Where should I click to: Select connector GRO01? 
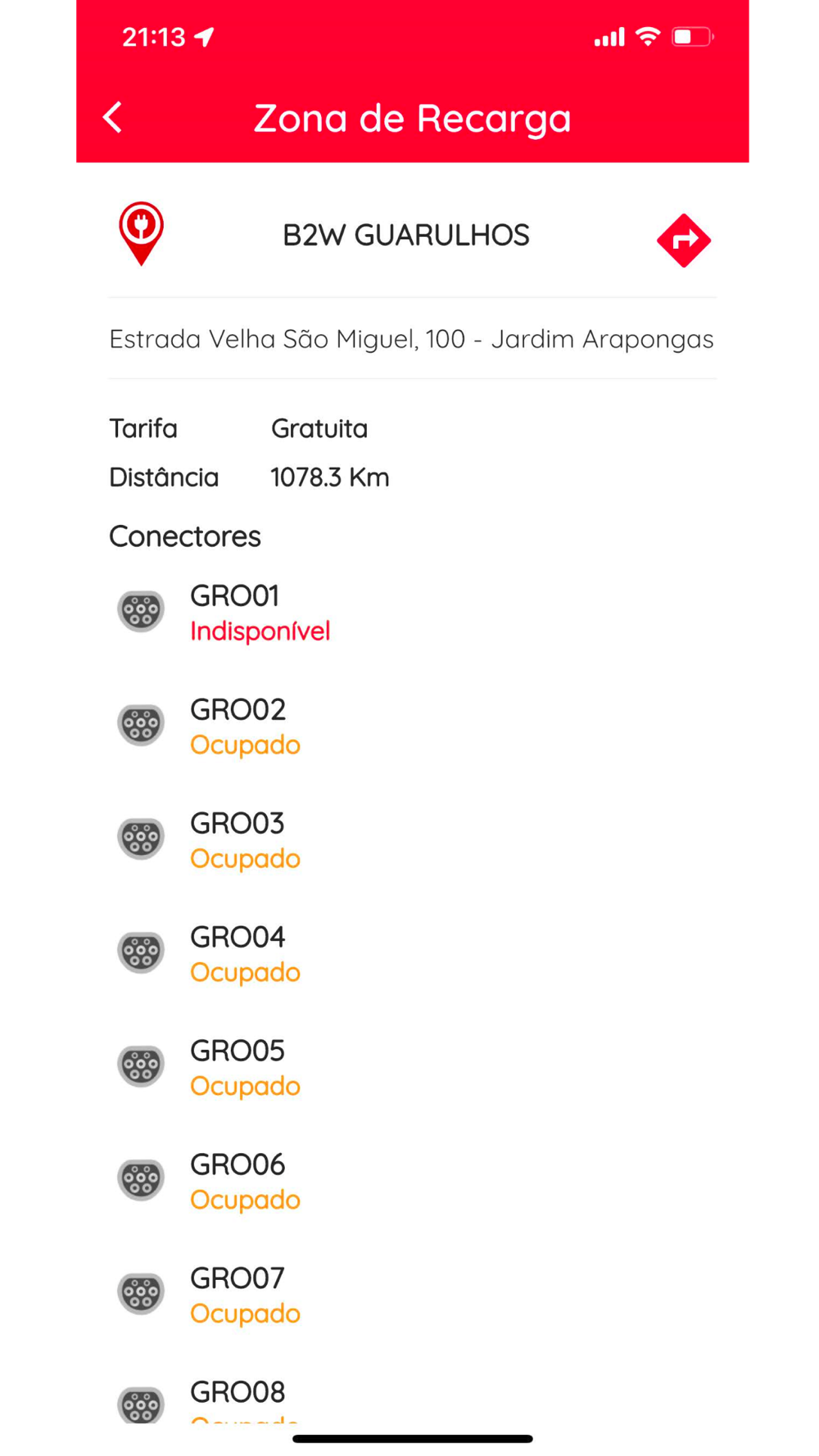point(235,612)
